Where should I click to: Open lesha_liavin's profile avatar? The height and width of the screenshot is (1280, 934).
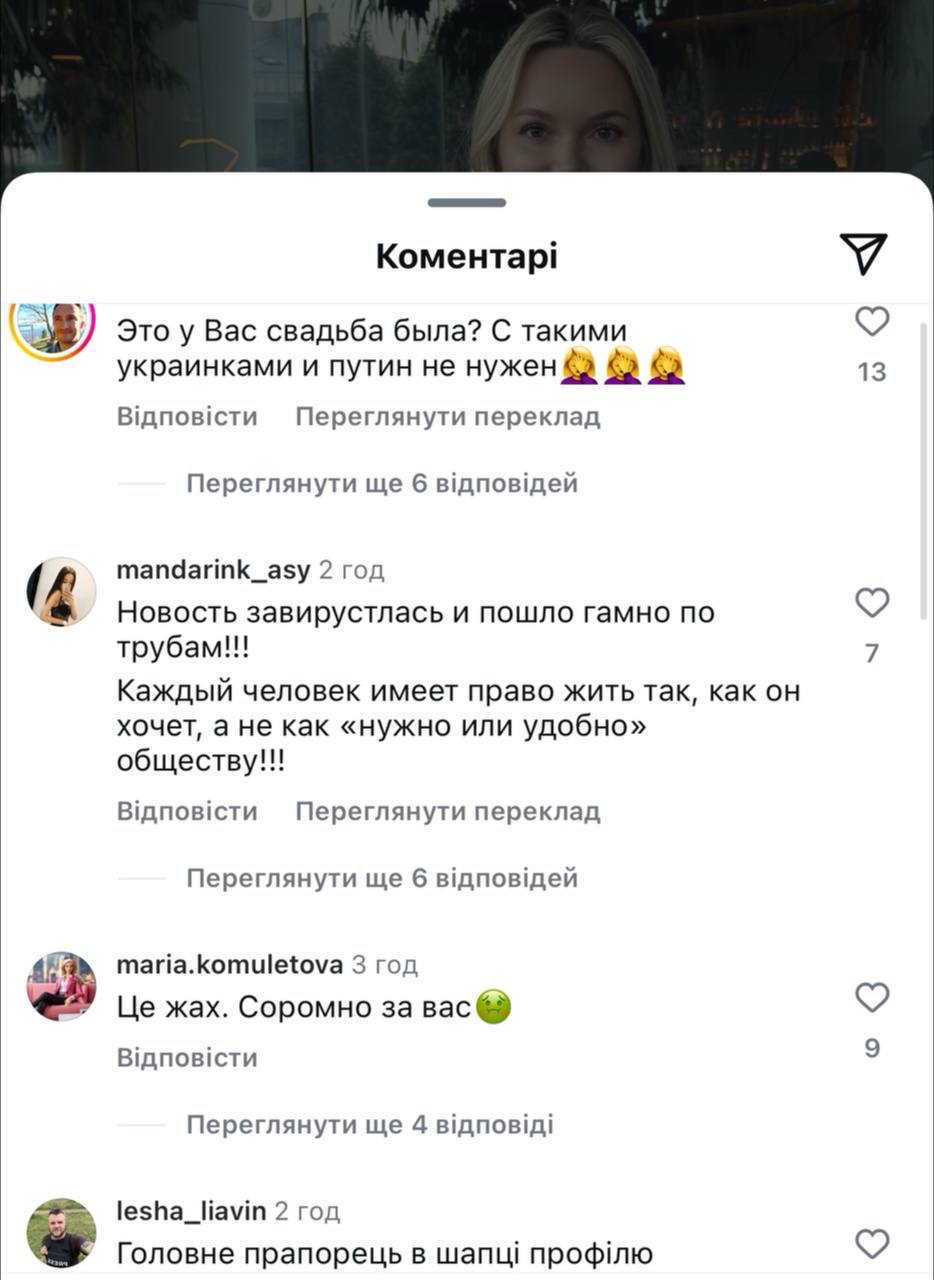click(x=61, y=1232)
